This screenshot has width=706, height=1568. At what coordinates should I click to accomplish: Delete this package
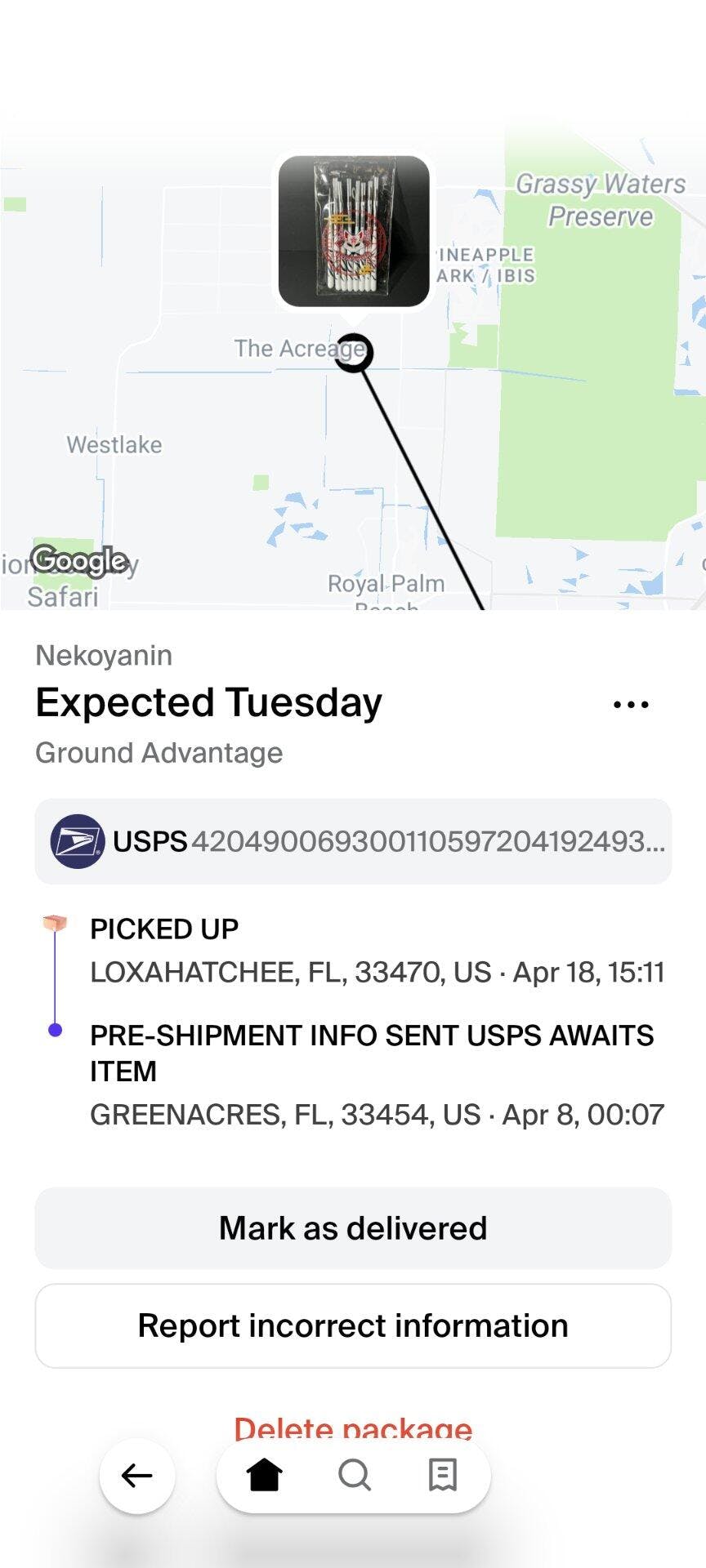point(353,1428)
